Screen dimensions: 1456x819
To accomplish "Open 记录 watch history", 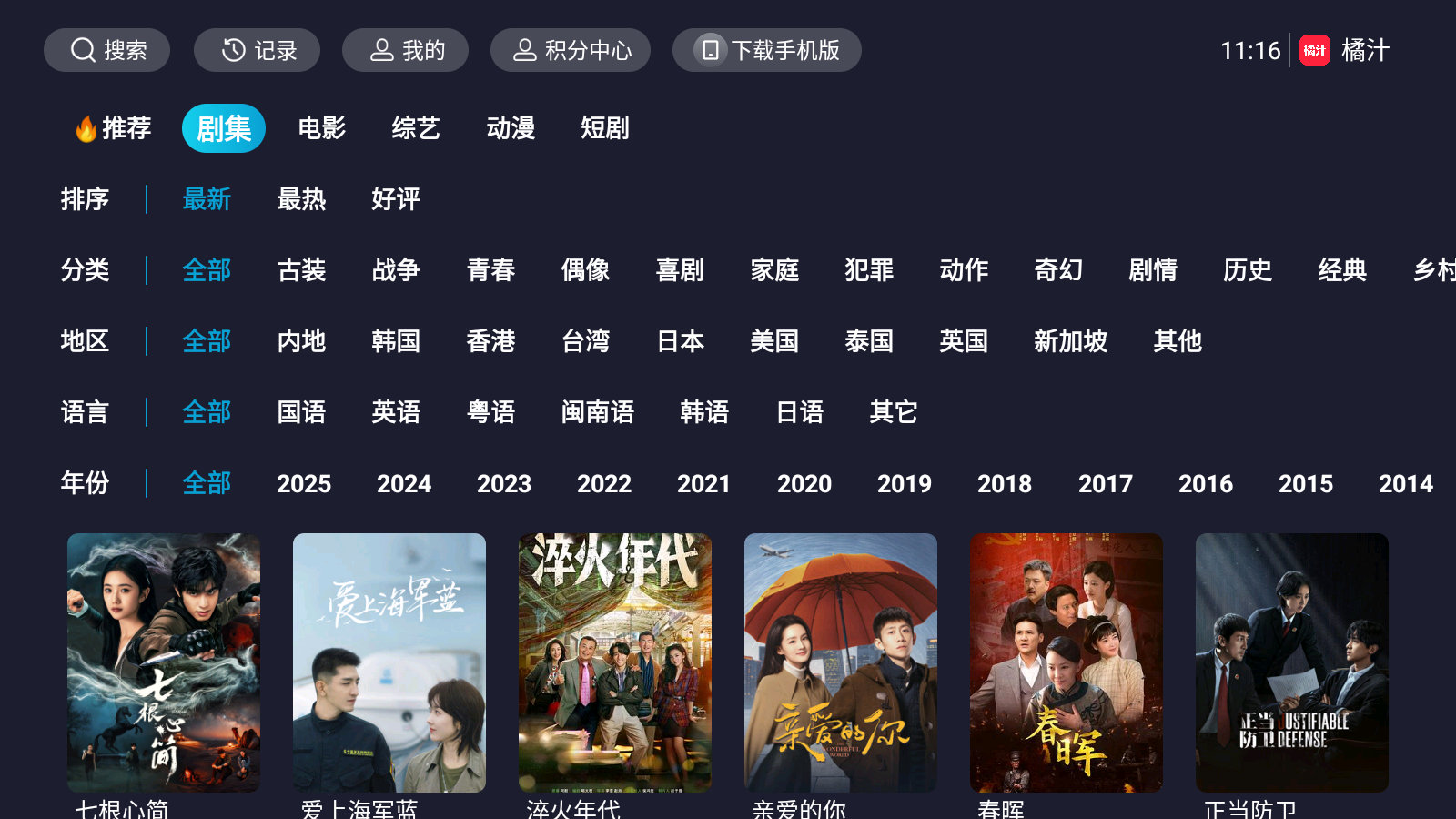I will coord(257,50).
